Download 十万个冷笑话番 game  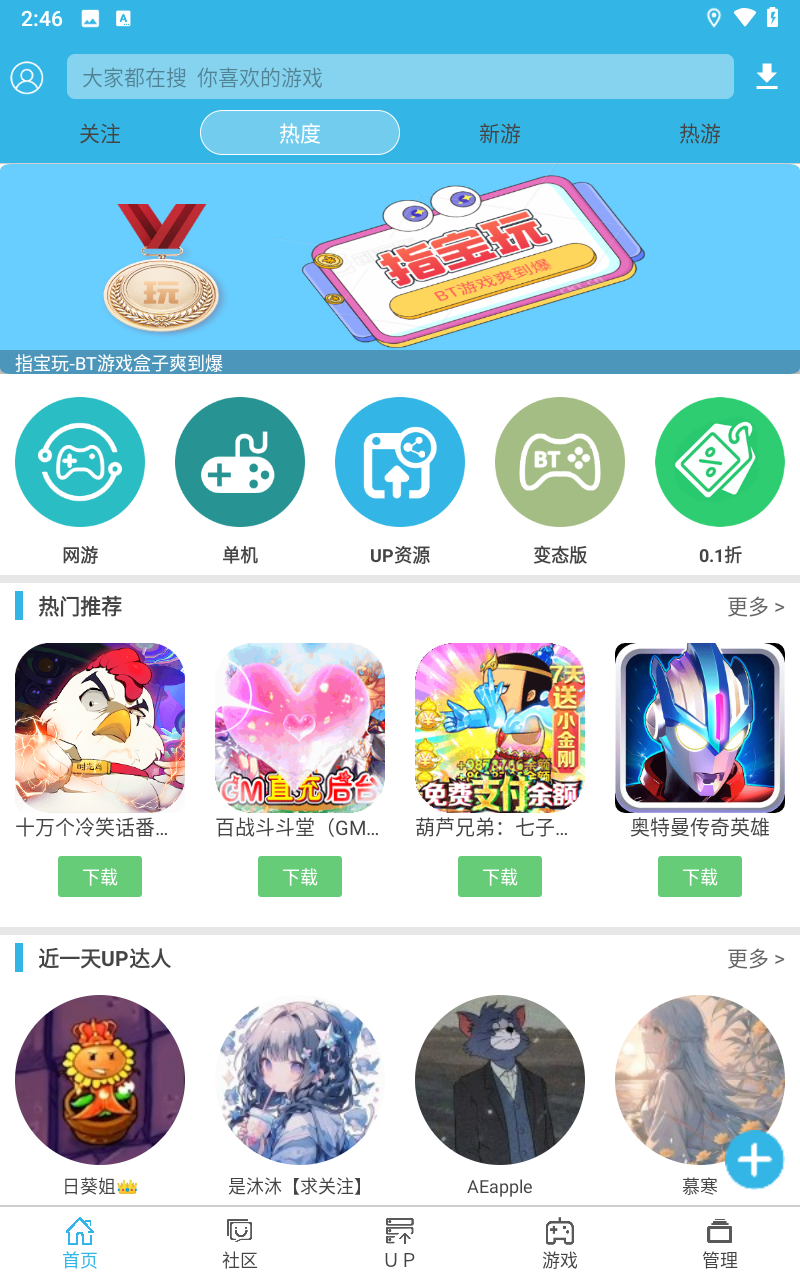click(x=100, y=877)
